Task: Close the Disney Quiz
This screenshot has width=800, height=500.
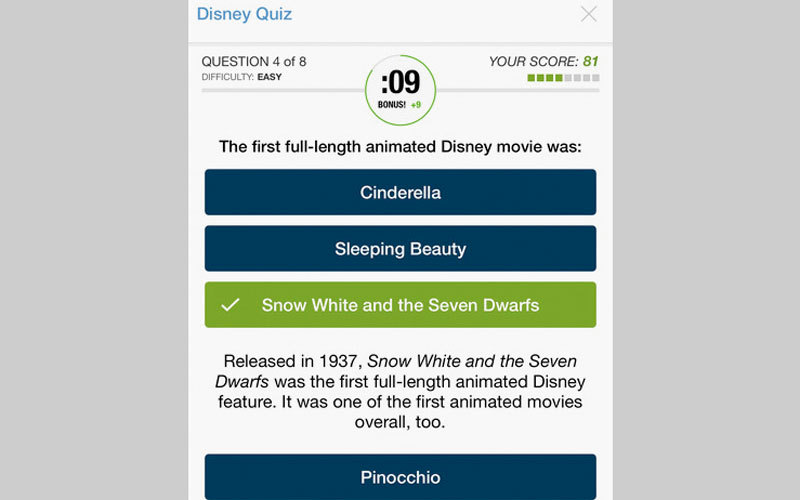Action: 589,14
